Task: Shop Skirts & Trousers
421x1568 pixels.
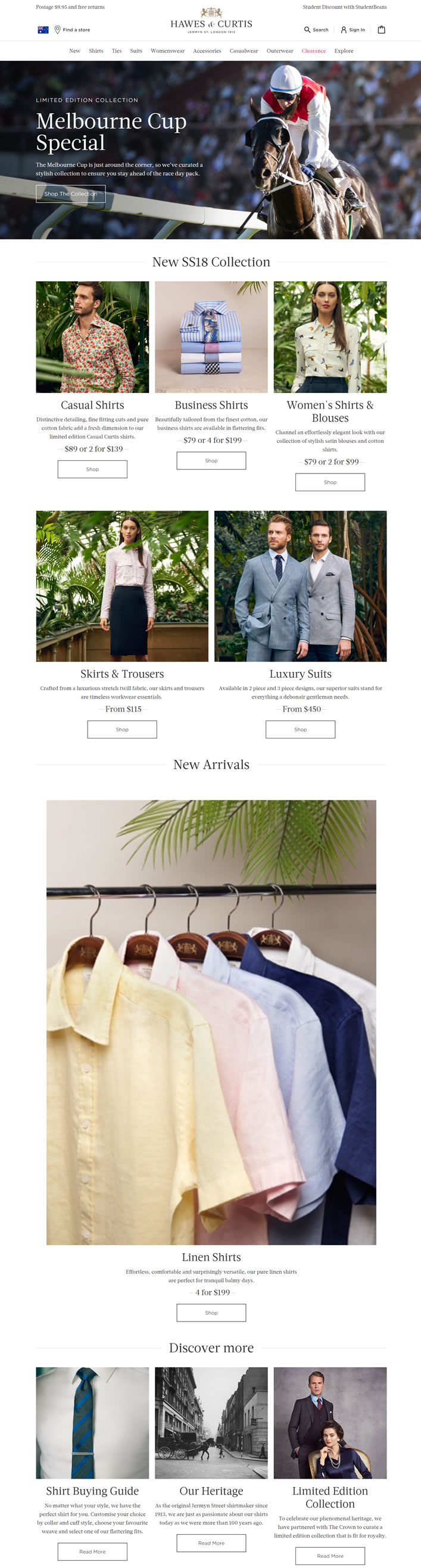Action: point(122,728)
